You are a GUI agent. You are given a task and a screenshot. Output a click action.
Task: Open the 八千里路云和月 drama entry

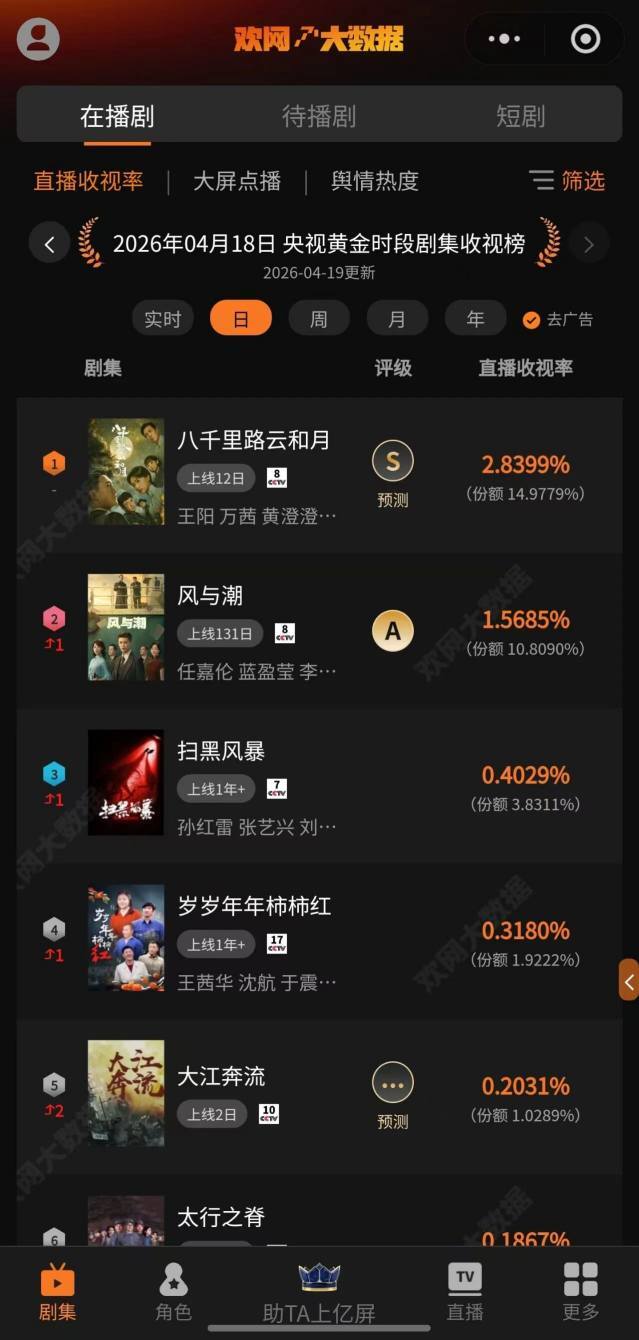[x=254, y=441]
